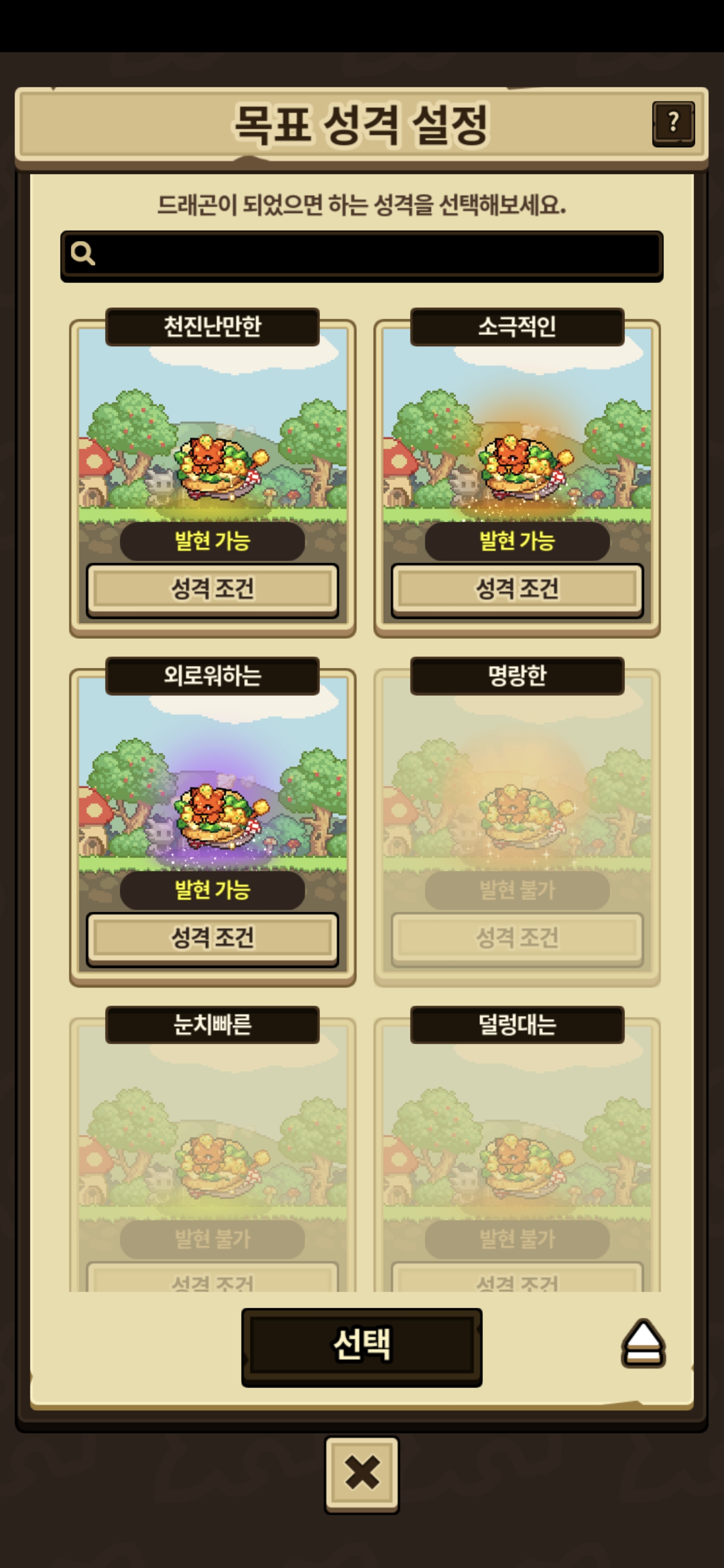Select the 천진난만한 personality card
This screenshot has width=724, height=1568.
[x=212, y=438]
